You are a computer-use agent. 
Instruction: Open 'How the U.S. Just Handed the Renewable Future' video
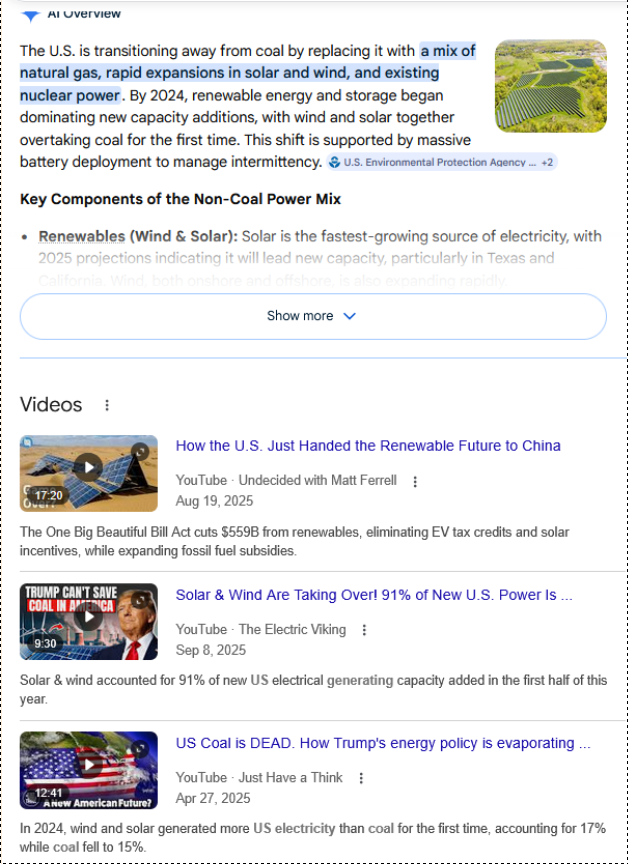(367, 446)
